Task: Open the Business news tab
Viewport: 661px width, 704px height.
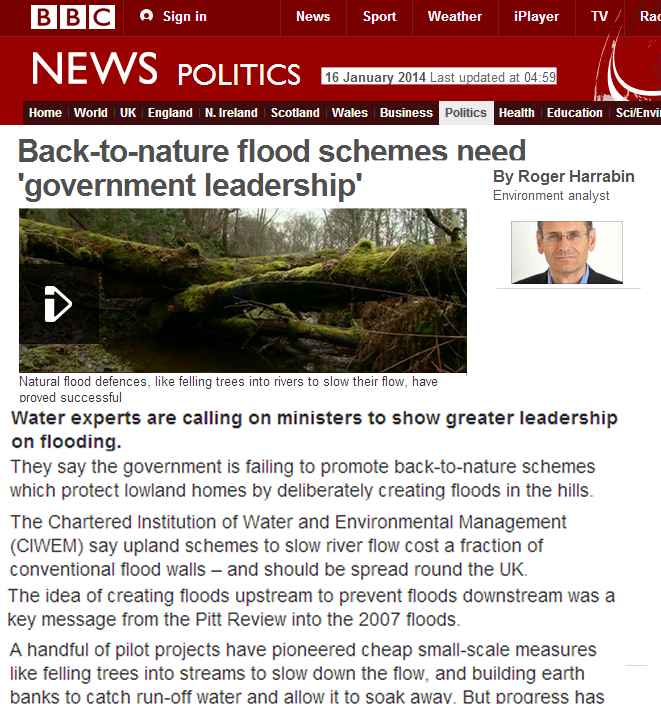Action: click(x=406, y=113)
